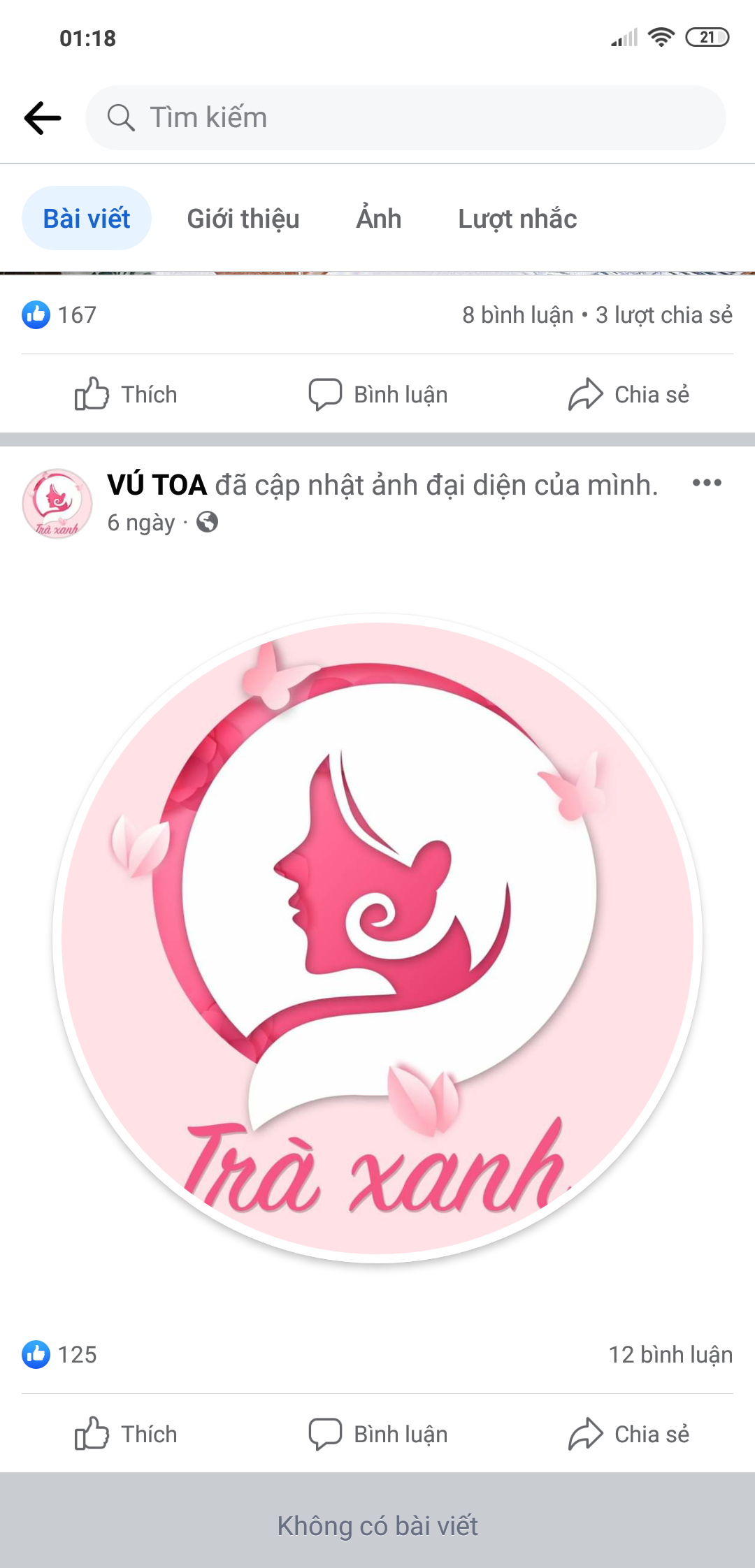This screenshot has width=755, height=1568.
Task: See who reacted with 125 likes
Action: (60, 1355)
